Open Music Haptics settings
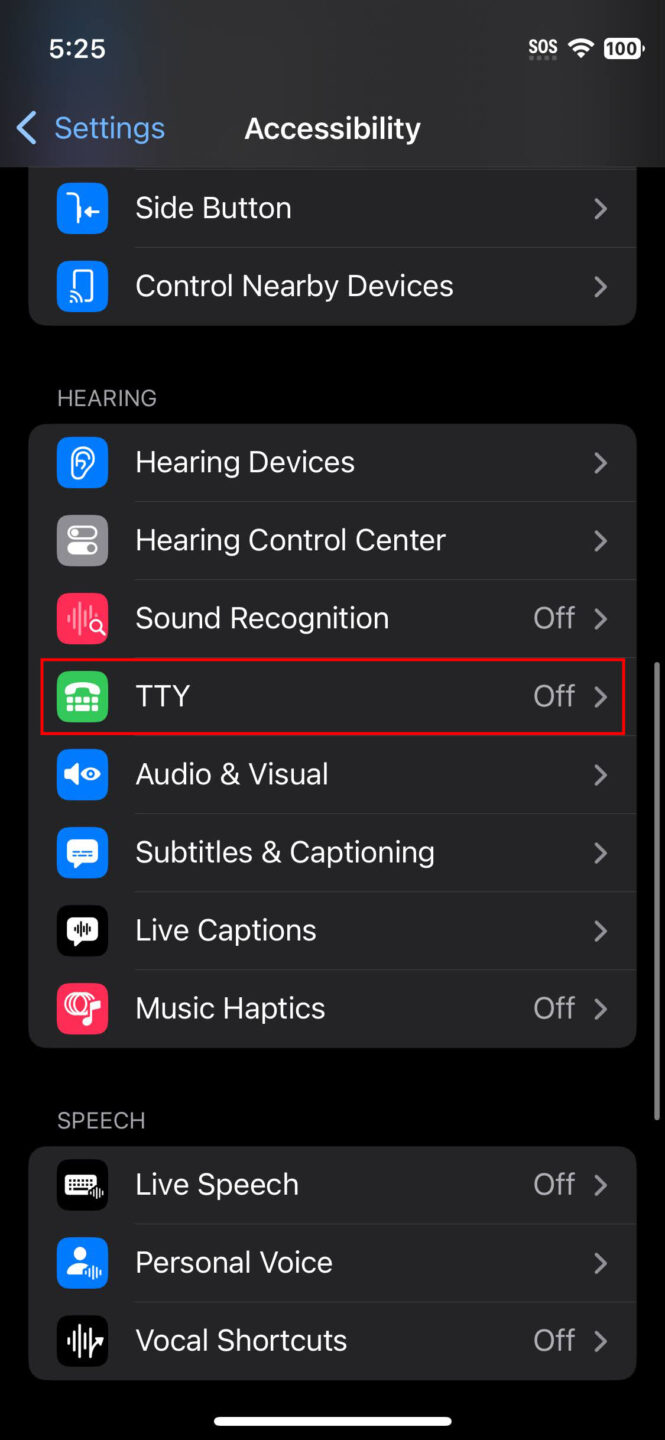665x1440 pixels. tap(332, 1008)
